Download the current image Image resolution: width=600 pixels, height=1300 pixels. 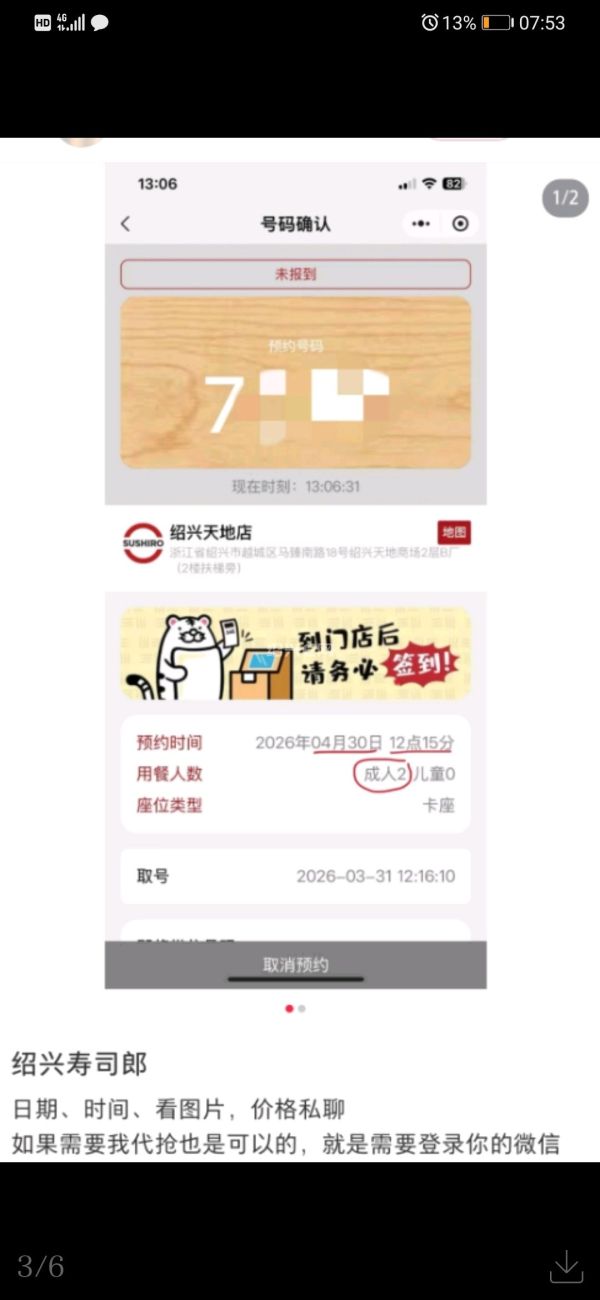click(566, 1265)
